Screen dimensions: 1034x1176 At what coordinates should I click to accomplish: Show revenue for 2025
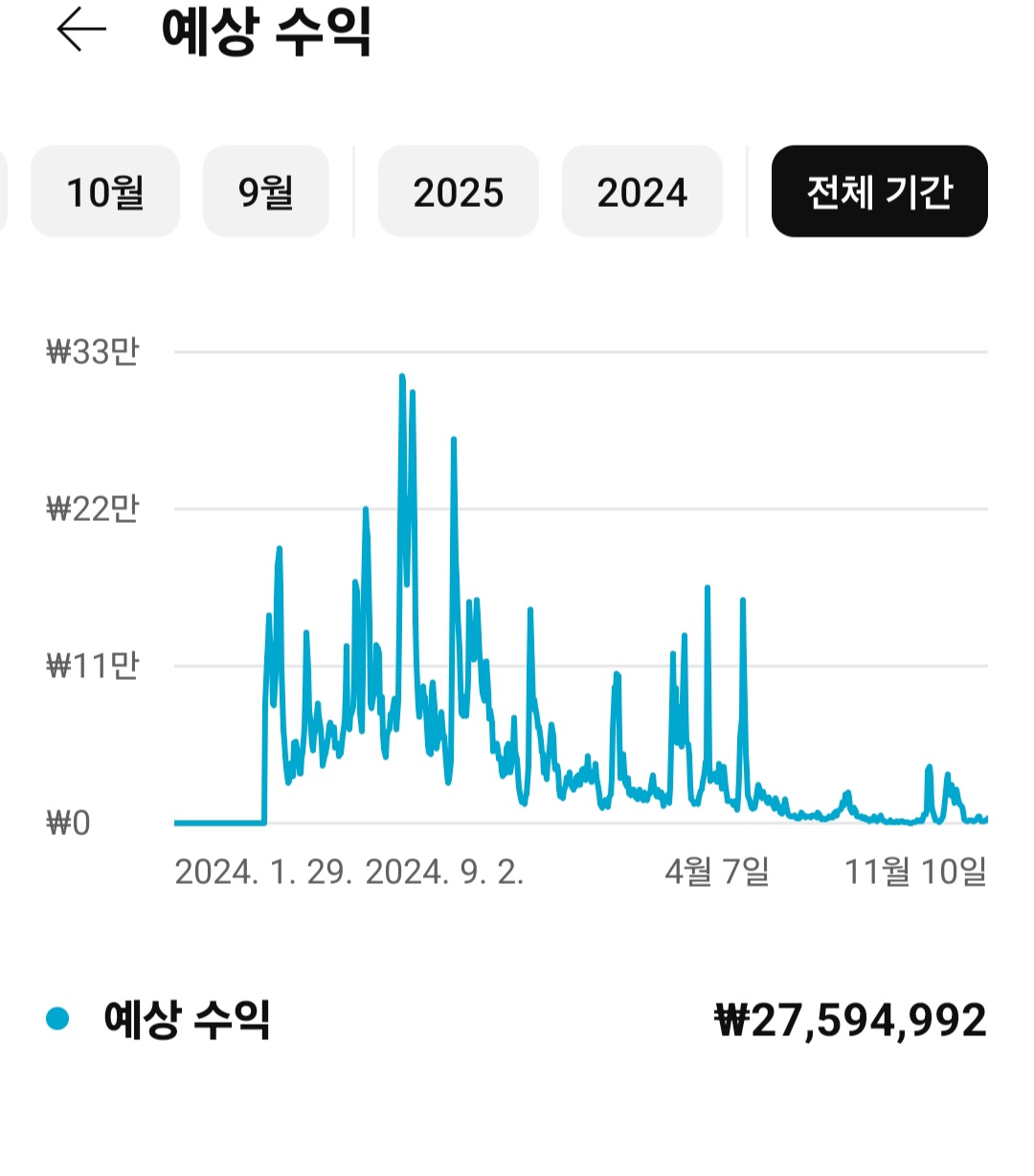coord(458,192)
